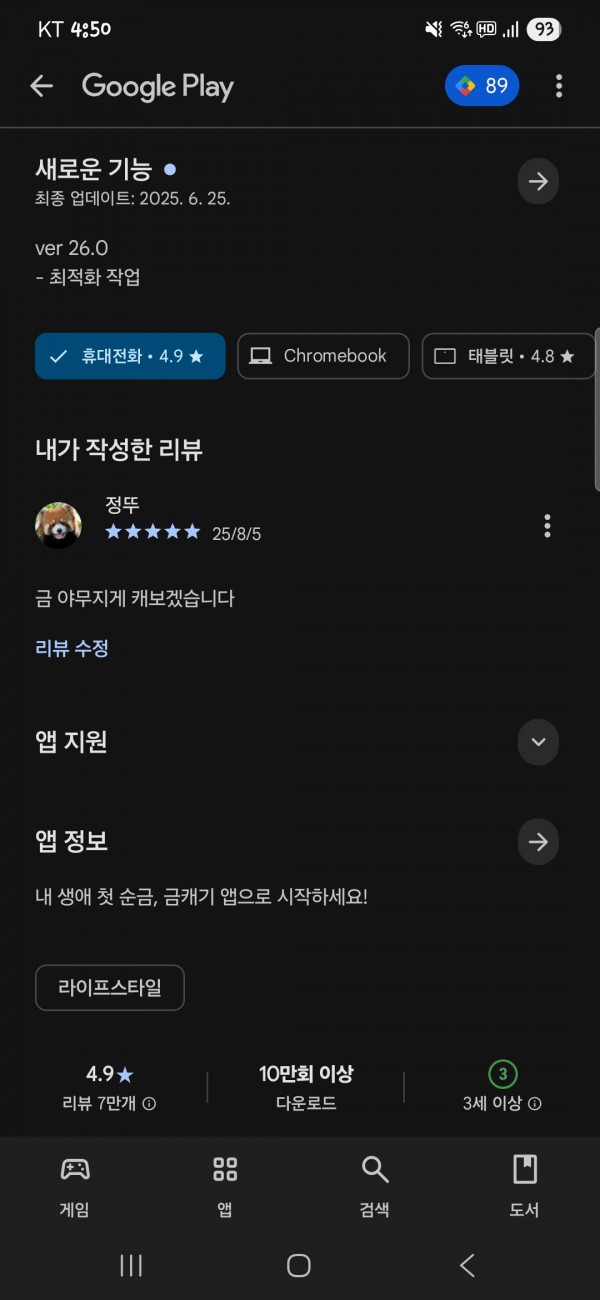Go back using the top arrow

pyautogui.click(x=41, y=86)
